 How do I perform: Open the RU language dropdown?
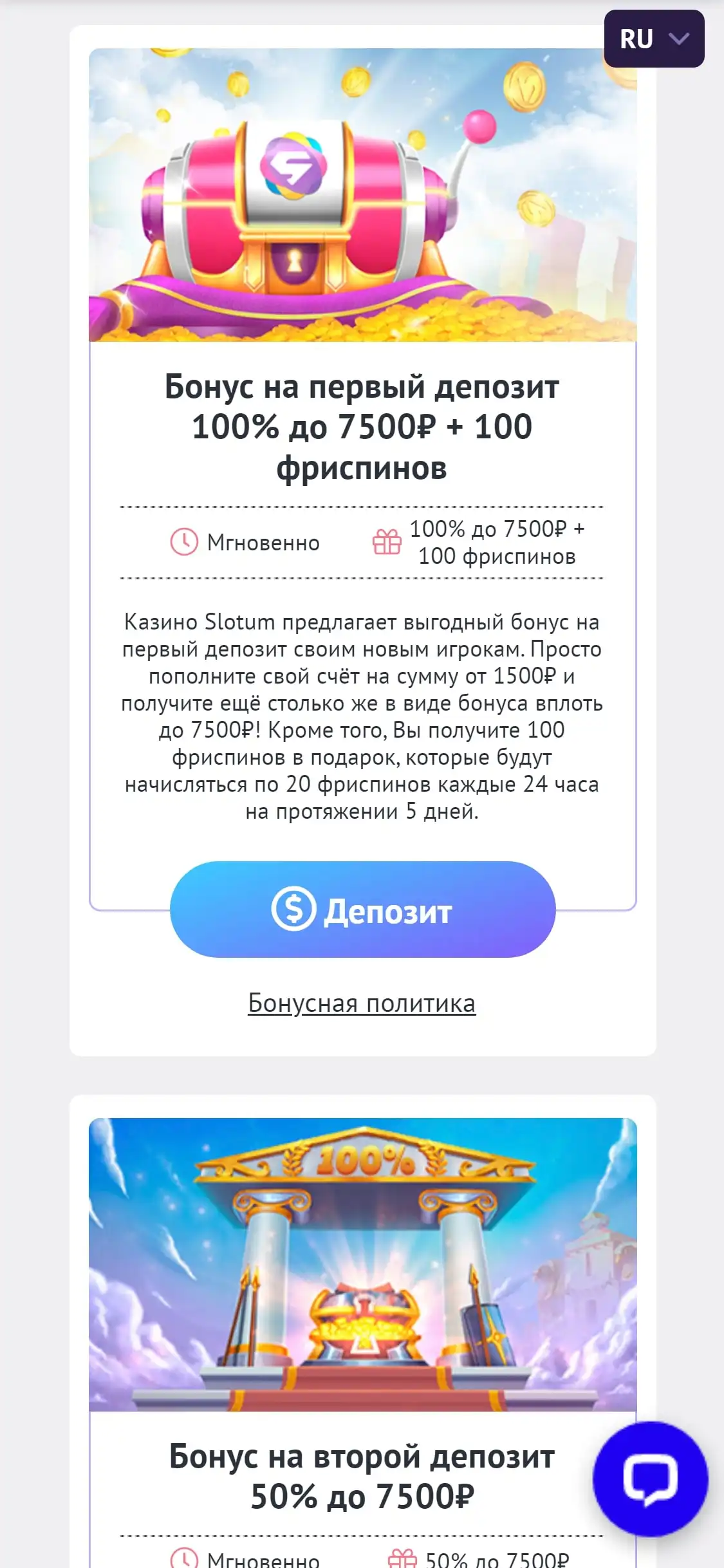coord(653,39)
